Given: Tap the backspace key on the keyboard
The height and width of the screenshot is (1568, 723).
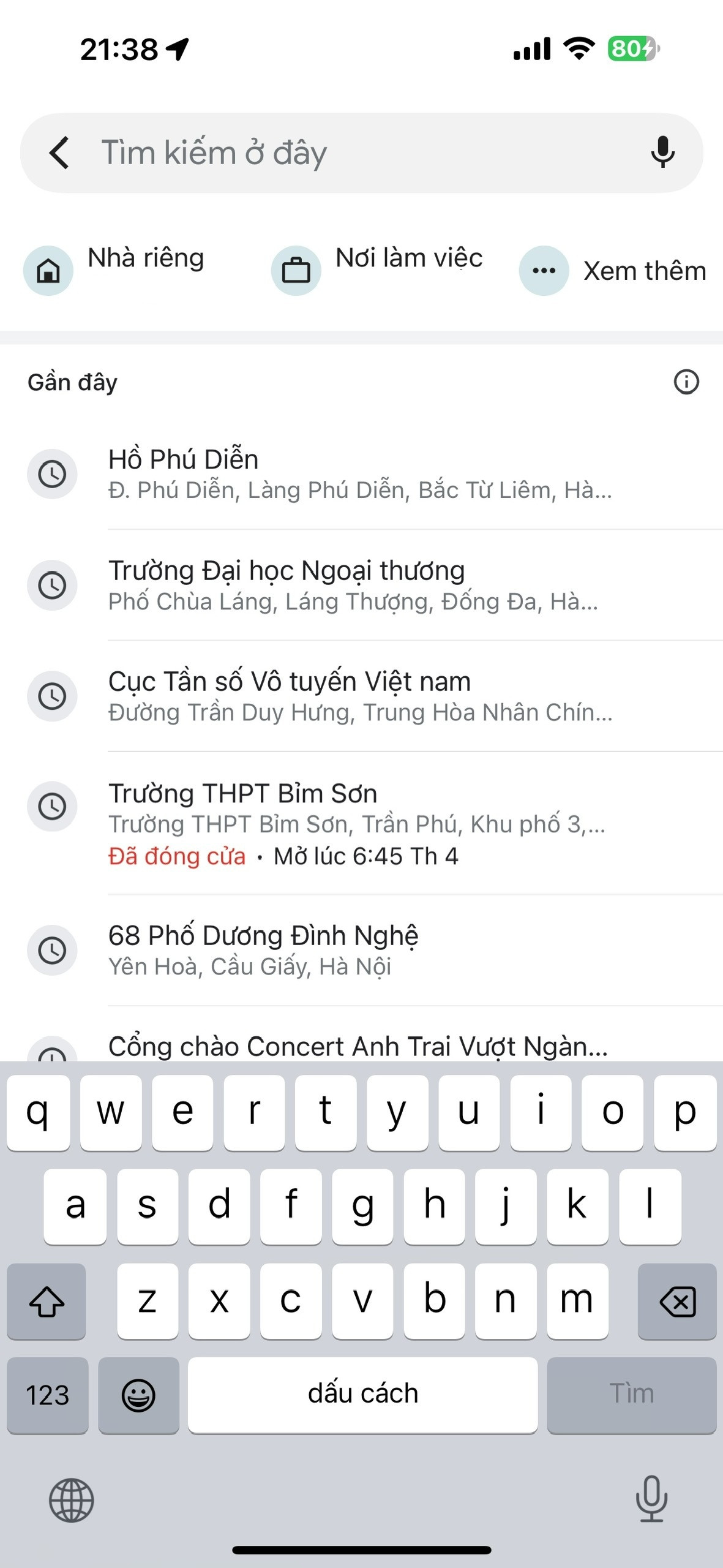Looking at the screenshot, I should coord(676,1302).
